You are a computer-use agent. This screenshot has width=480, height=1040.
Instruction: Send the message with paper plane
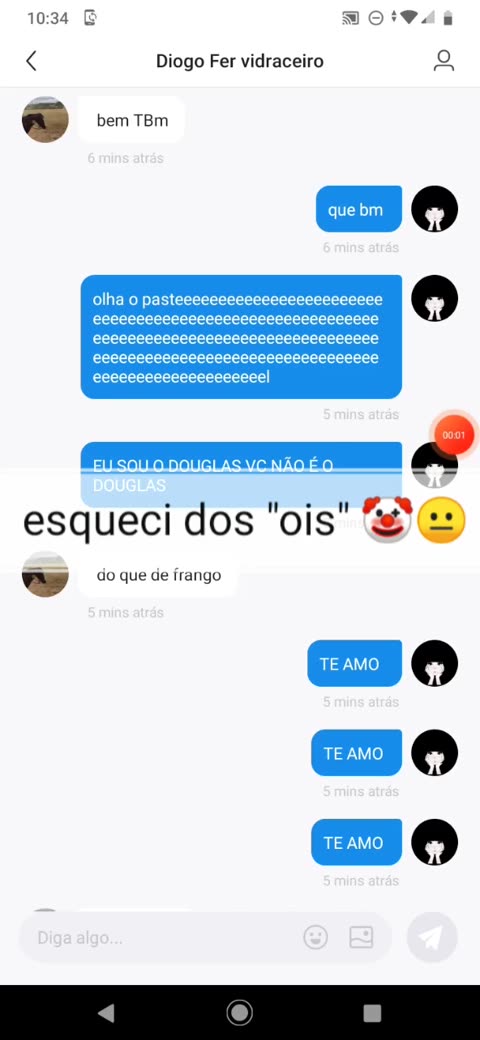[x=432, y=937]
